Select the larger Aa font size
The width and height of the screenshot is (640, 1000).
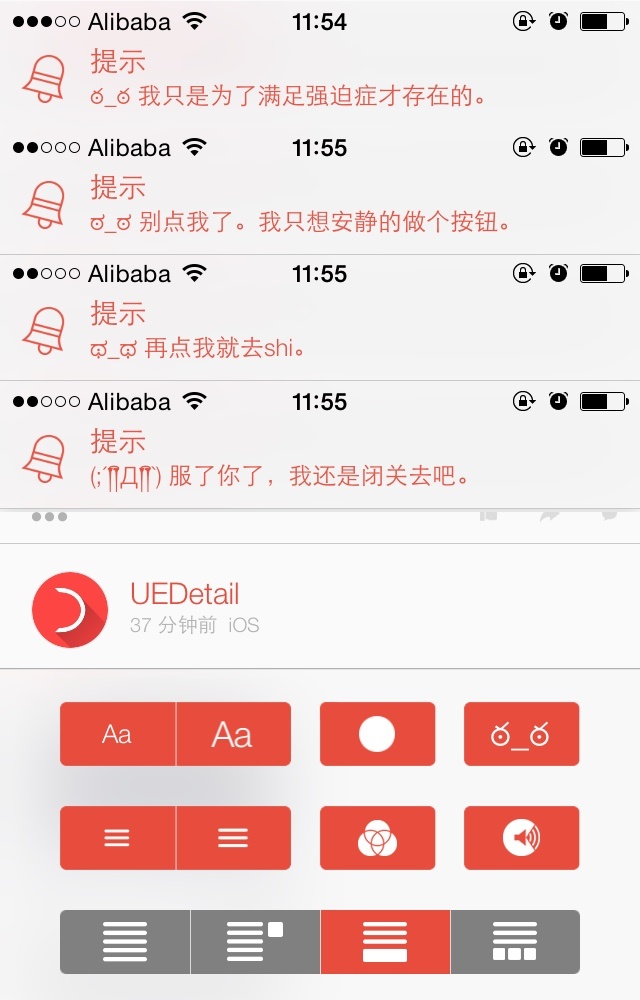point(233,734)
